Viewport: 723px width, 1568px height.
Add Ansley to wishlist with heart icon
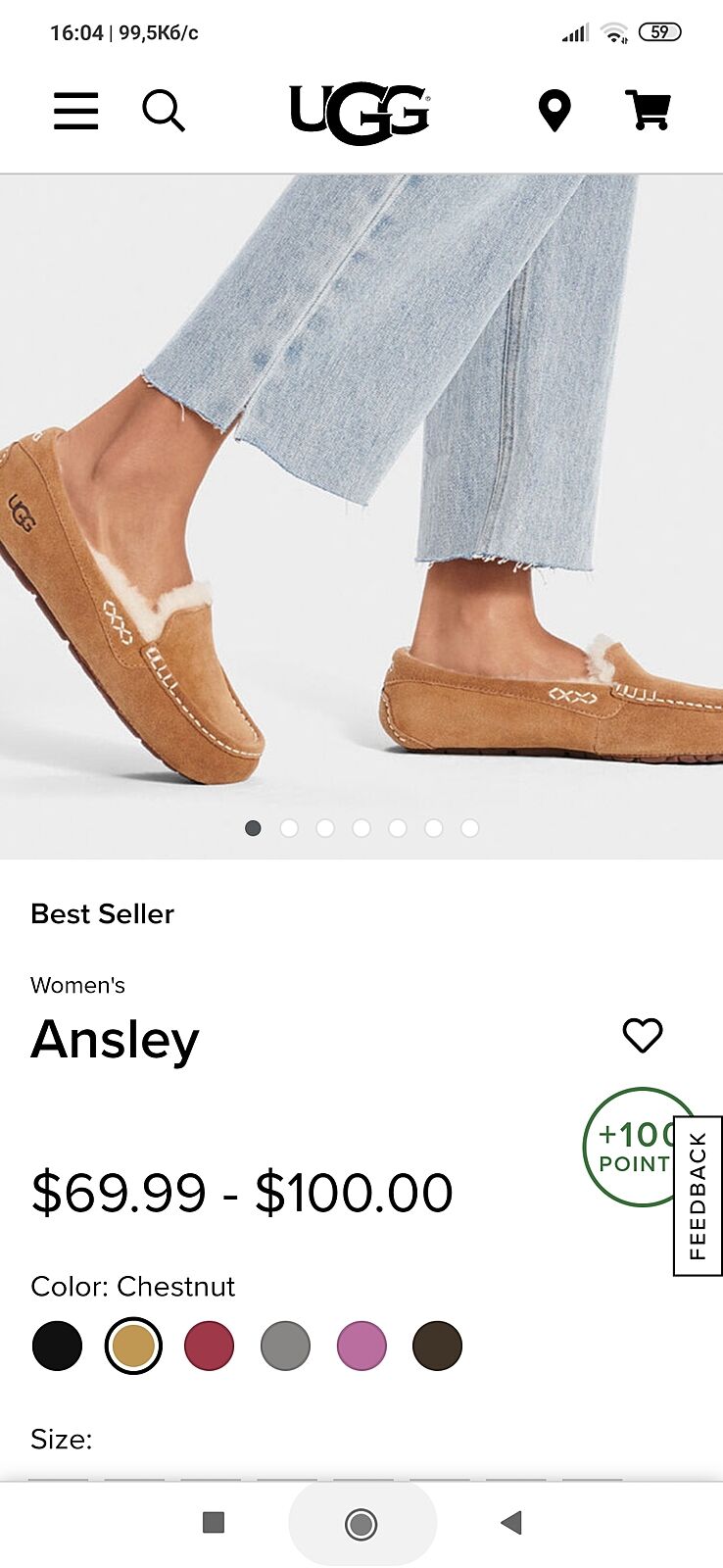[643, 1035]
